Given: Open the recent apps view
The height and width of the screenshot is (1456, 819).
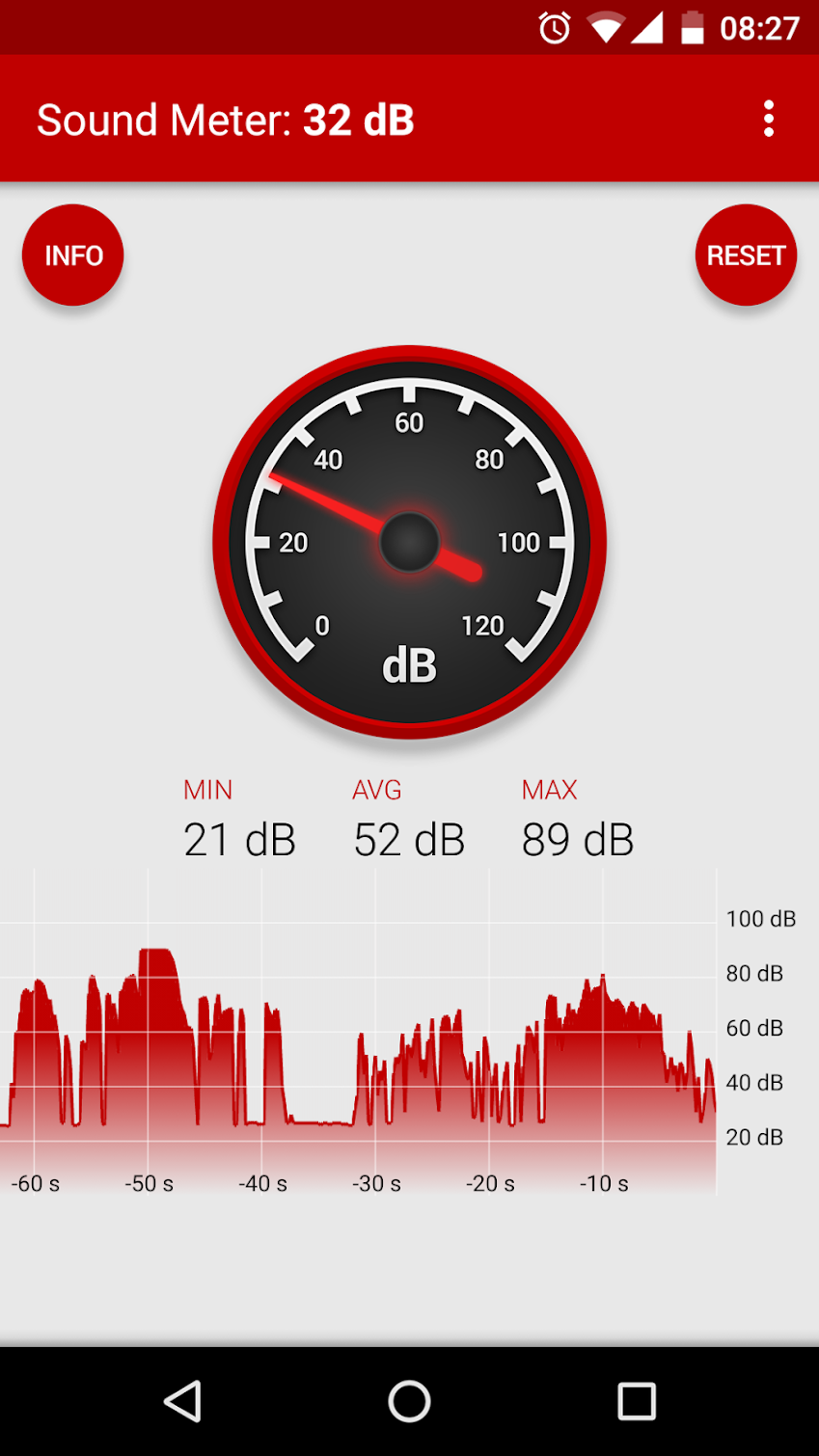Looking at the screenshot, I should point(637,1401).
